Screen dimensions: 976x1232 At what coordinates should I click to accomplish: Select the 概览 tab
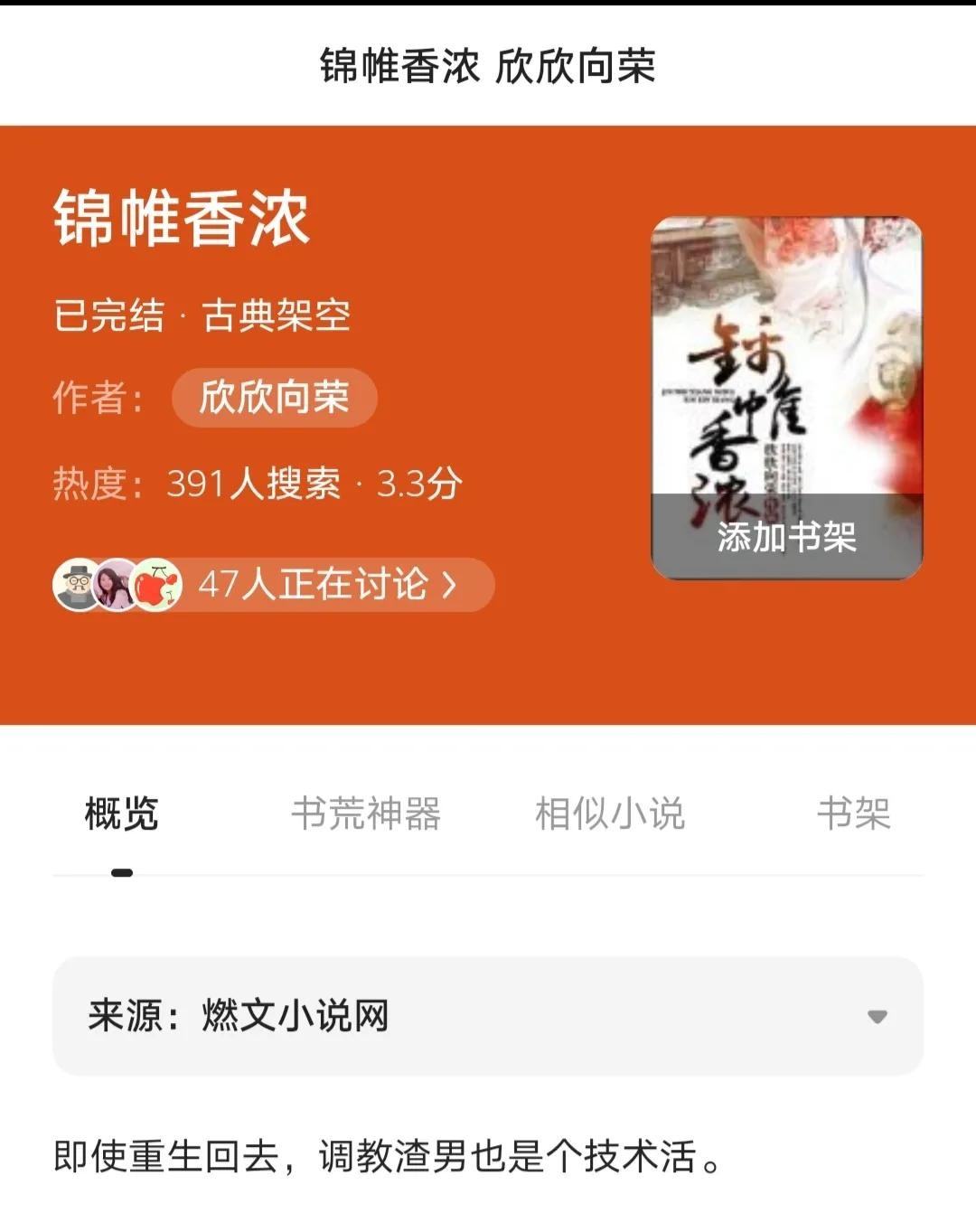point(122,813)
